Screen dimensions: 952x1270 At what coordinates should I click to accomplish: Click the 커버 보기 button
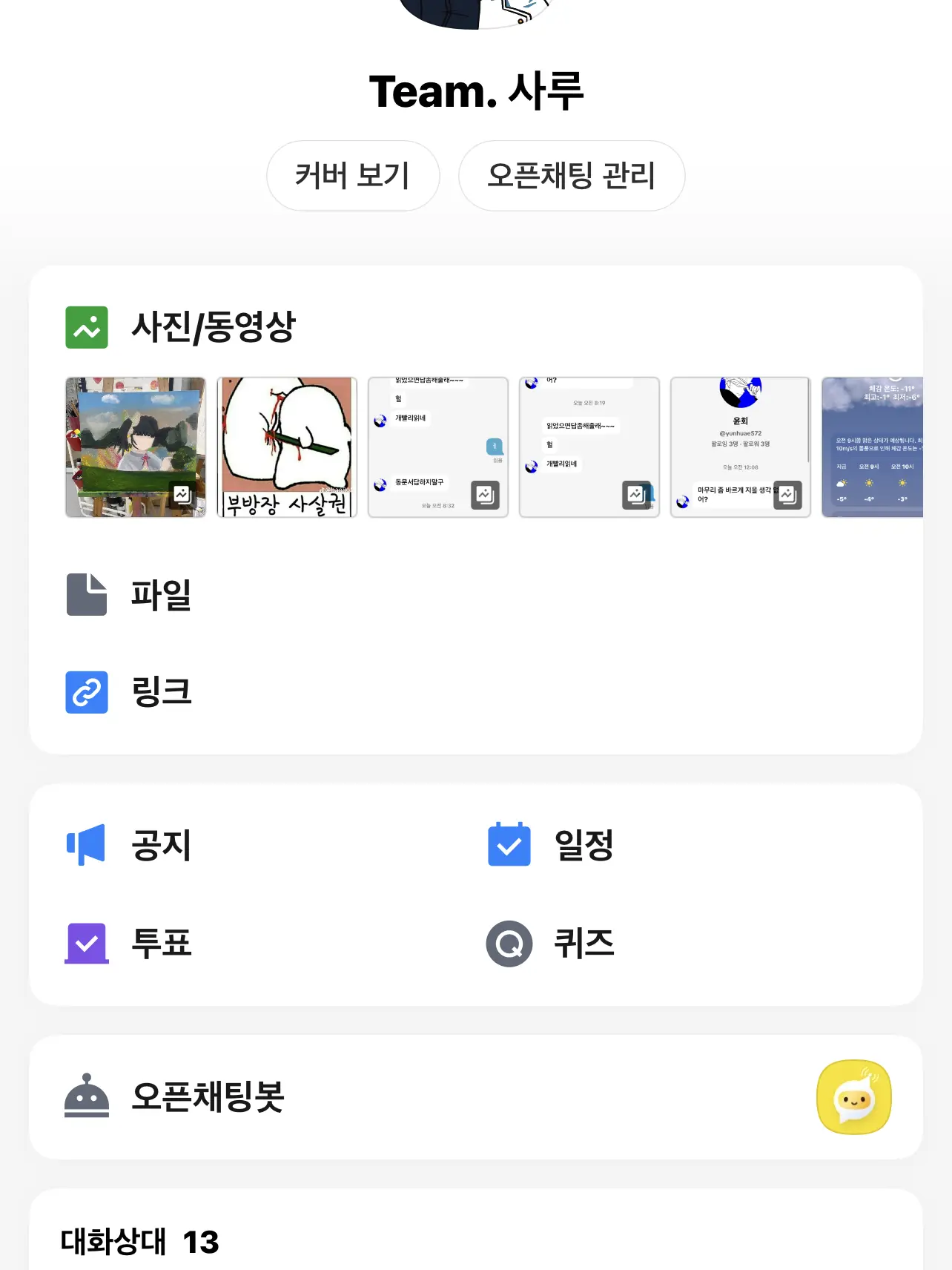[x=353, y=176]
